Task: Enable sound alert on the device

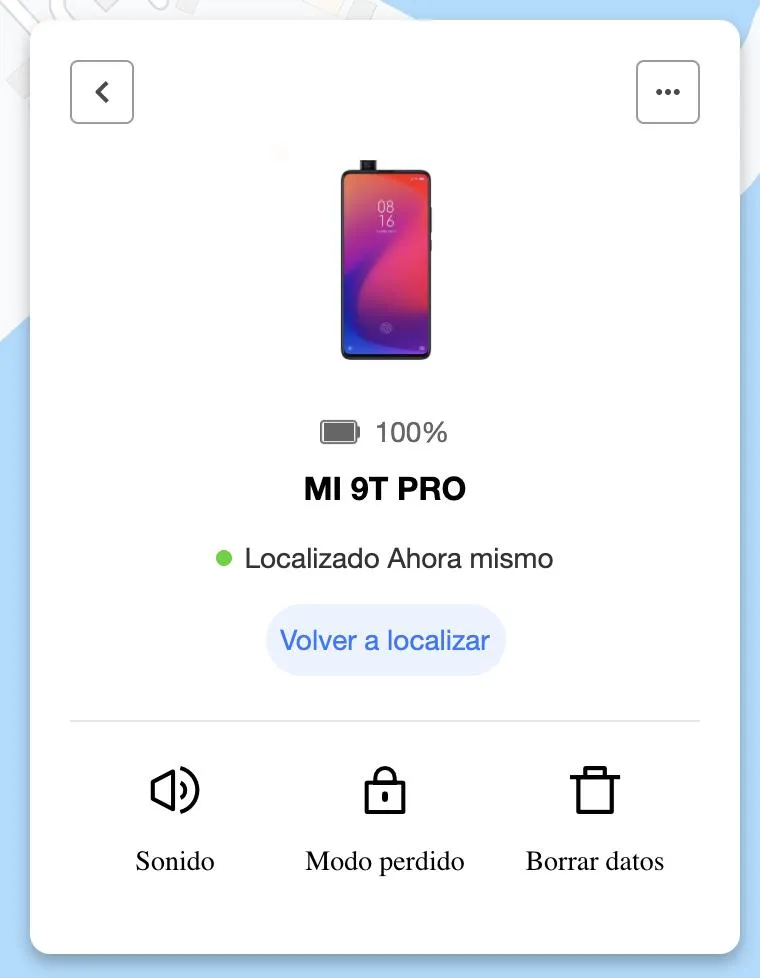Action: coord(175,820)
